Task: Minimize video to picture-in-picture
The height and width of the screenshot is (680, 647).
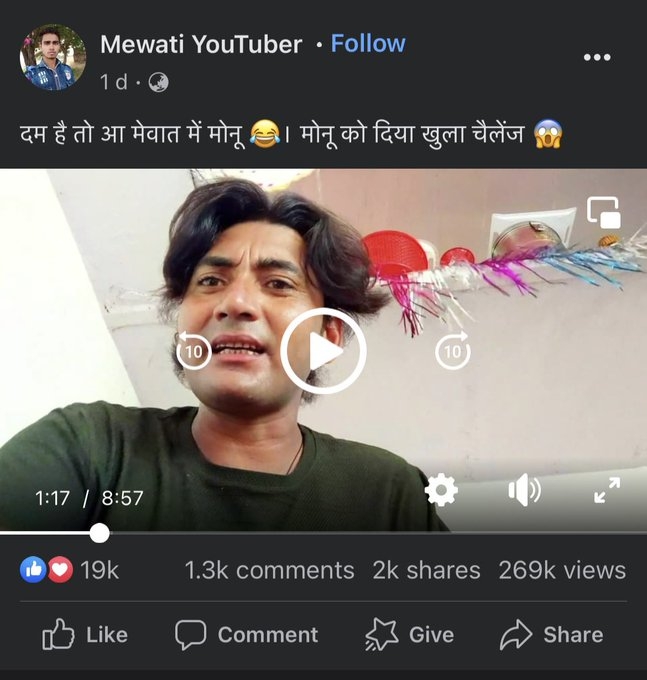Action: (x=603, y=212)
